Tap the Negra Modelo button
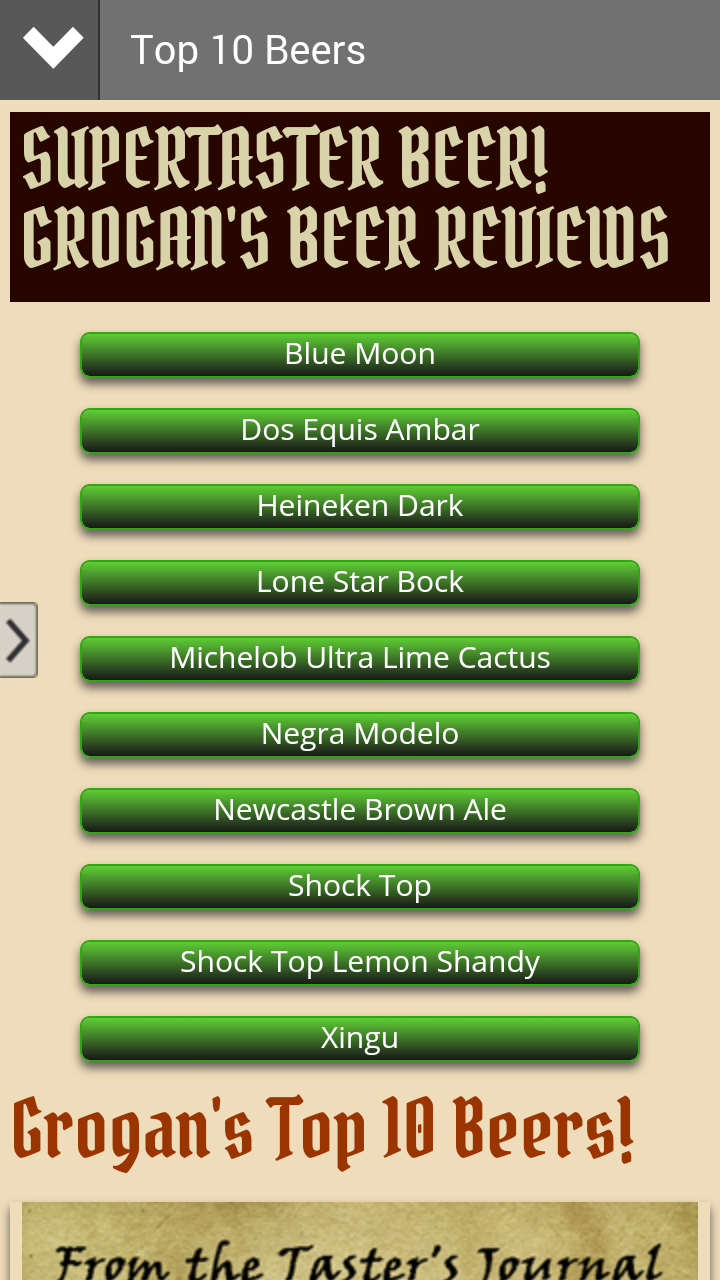This screenshot has height=1280, width=720. 360,734
